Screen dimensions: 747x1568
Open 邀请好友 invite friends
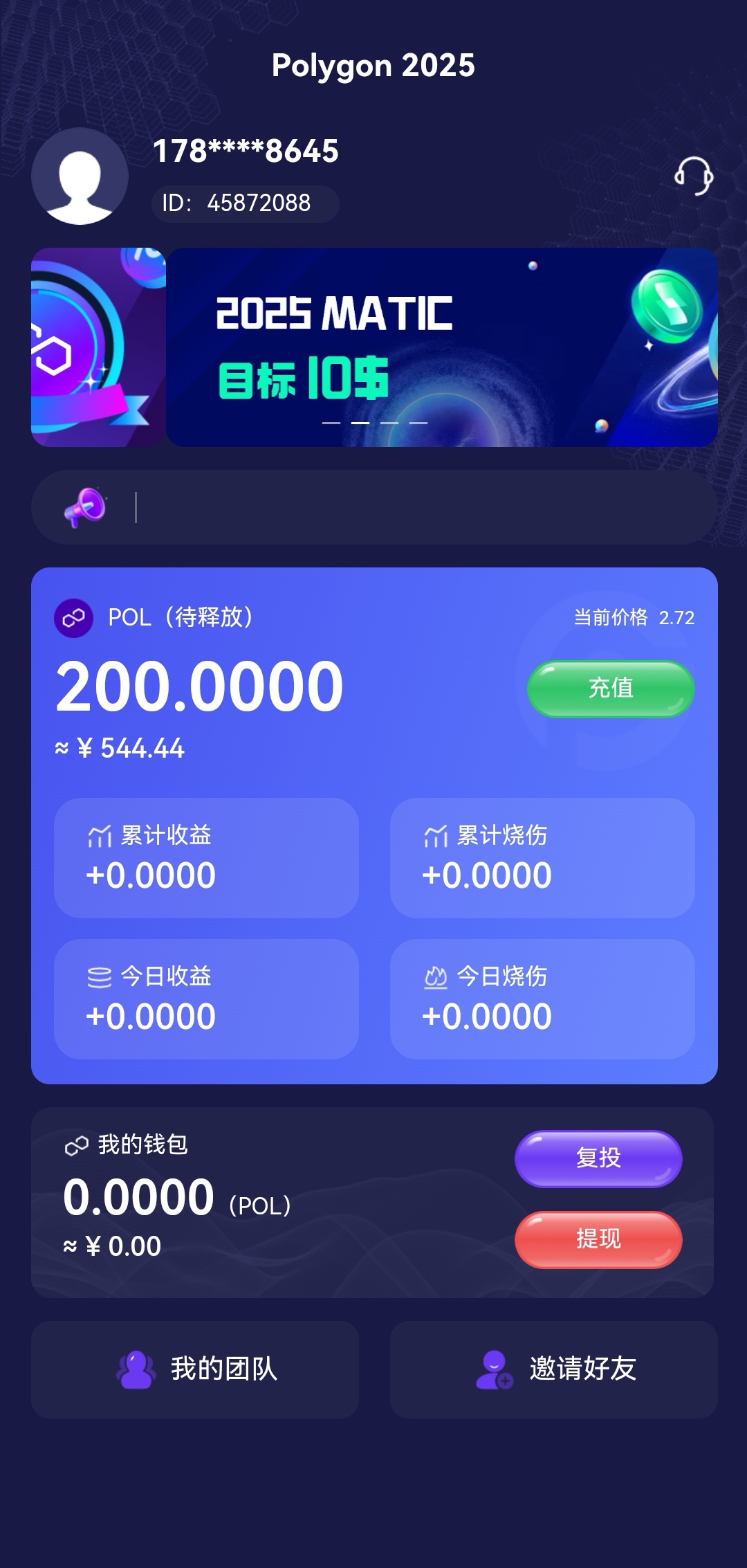(554, 1369)
